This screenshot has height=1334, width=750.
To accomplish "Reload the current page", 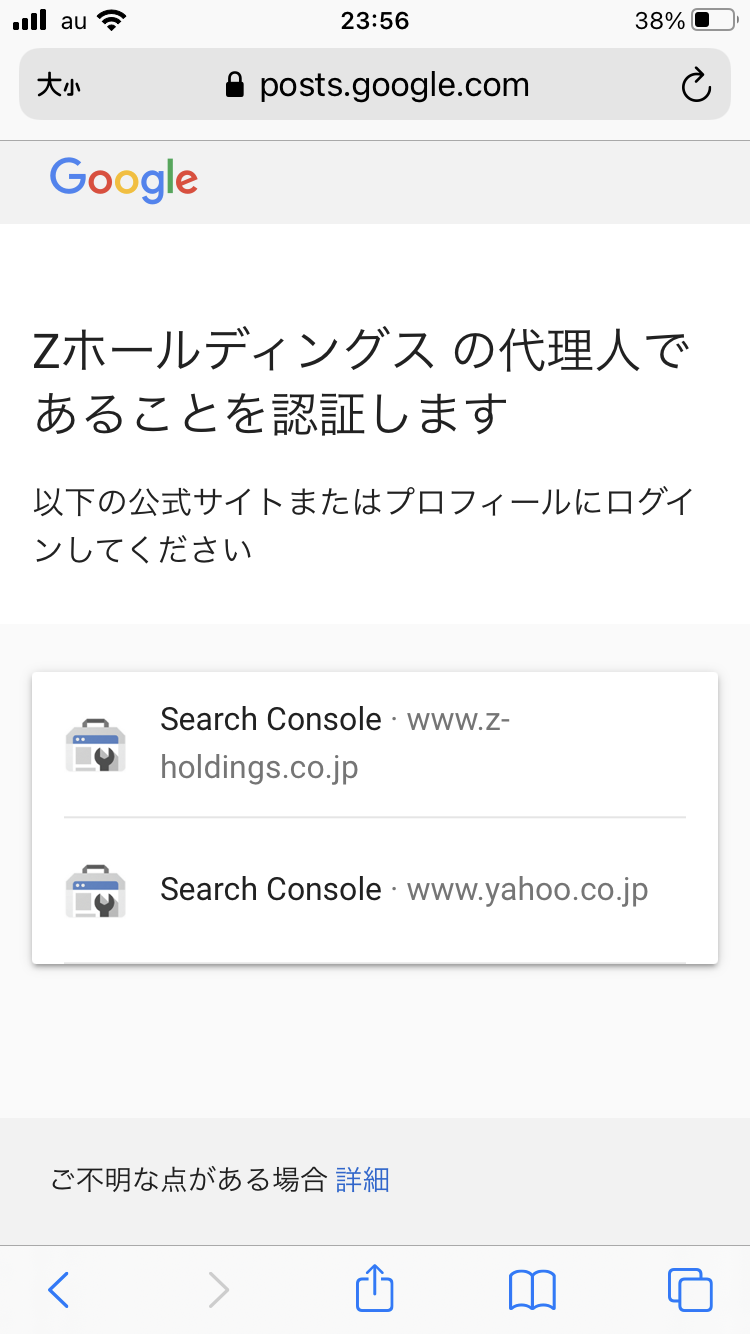I will [x=695, y=86].
